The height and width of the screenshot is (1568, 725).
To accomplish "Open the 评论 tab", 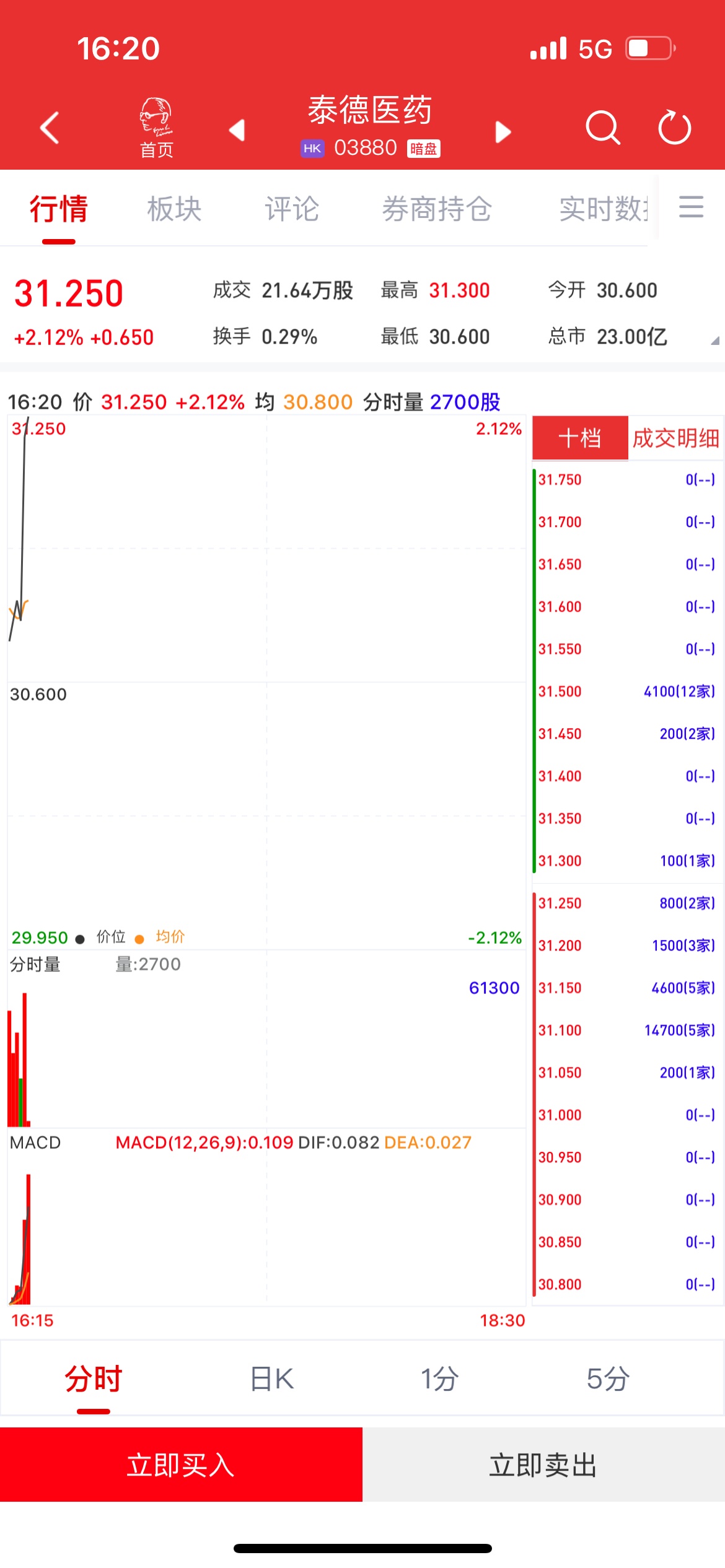I will tap(292, 209).
